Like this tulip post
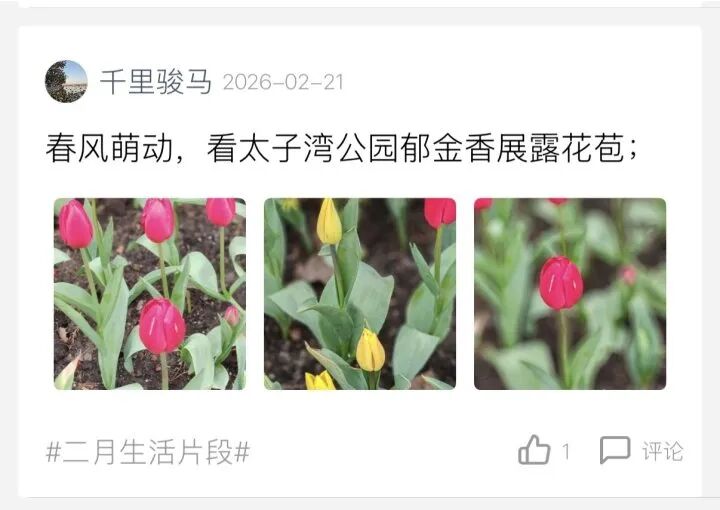 coord(535,451)
